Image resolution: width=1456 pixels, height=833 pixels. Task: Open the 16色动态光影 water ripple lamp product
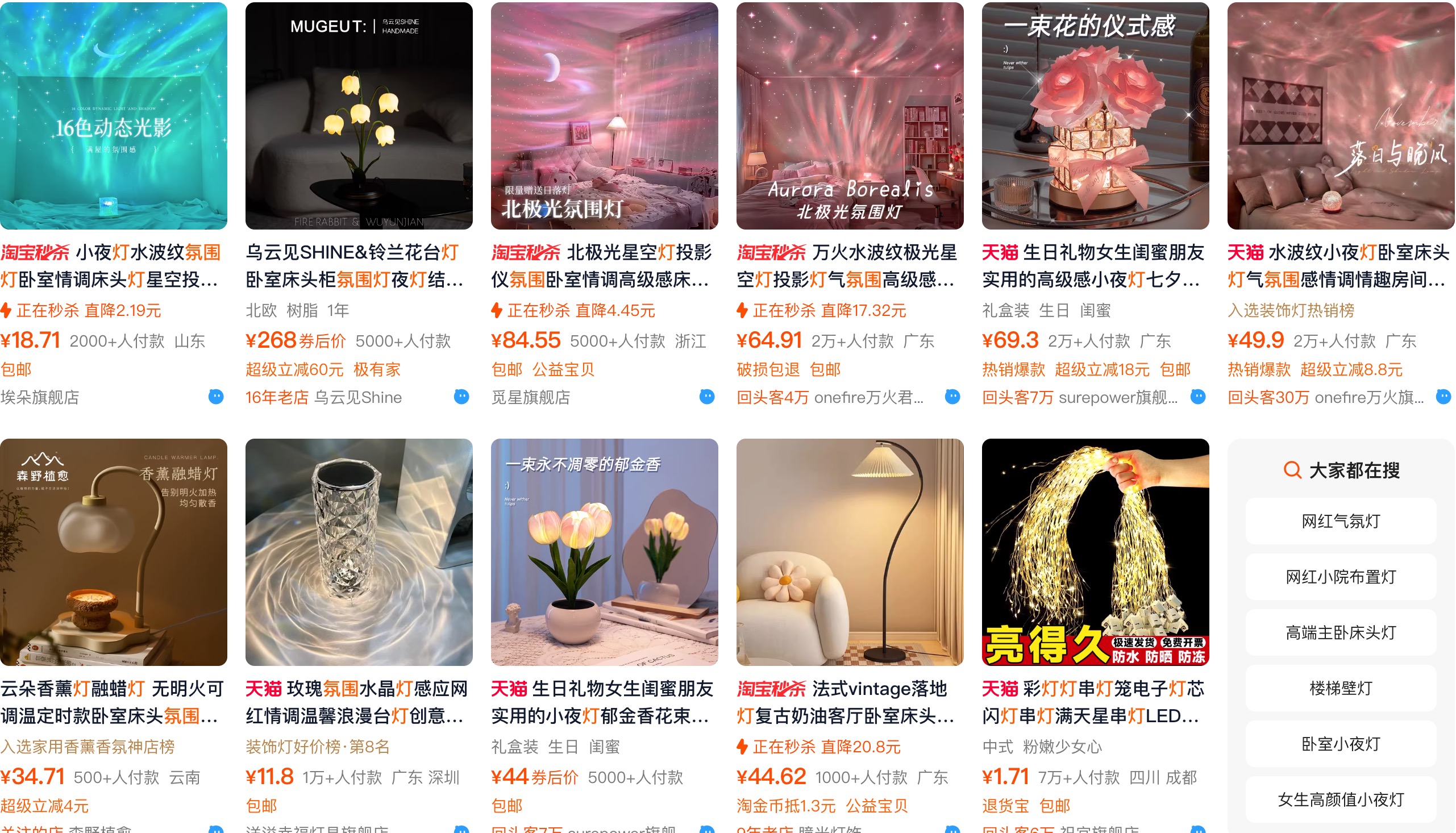pyautogui.click(x=113, y=116)
